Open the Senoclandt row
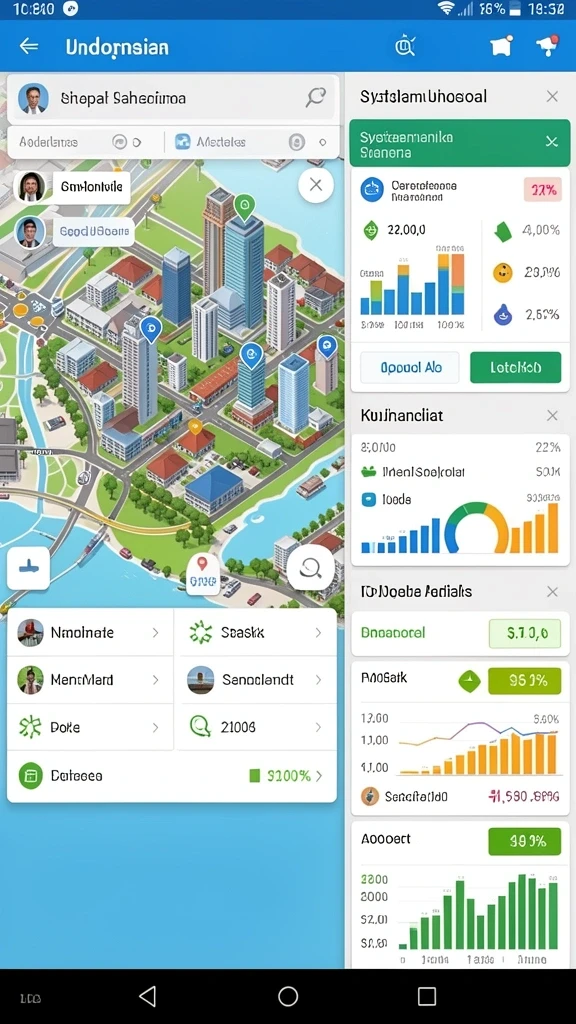 256,680
